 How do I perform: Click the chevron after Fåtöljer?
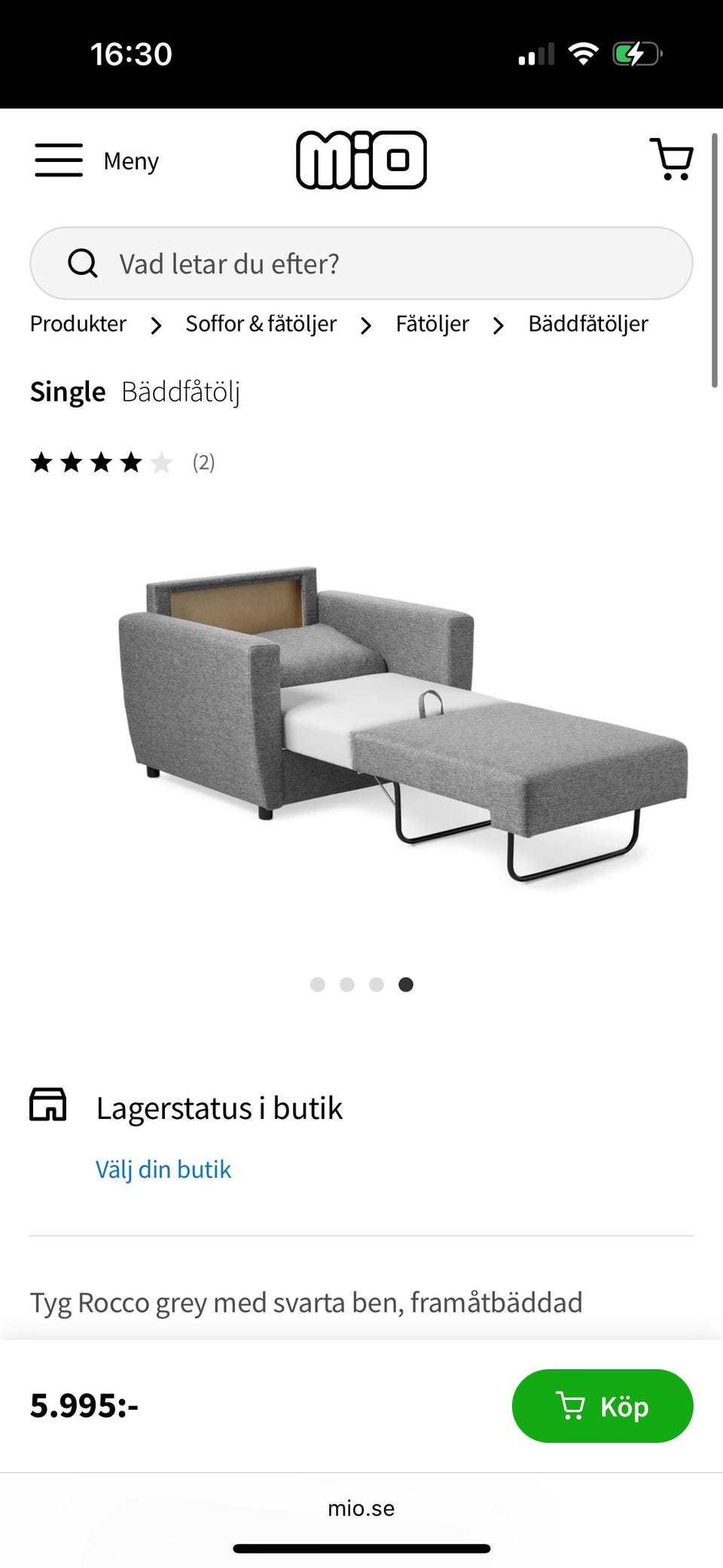pos(498,326)
